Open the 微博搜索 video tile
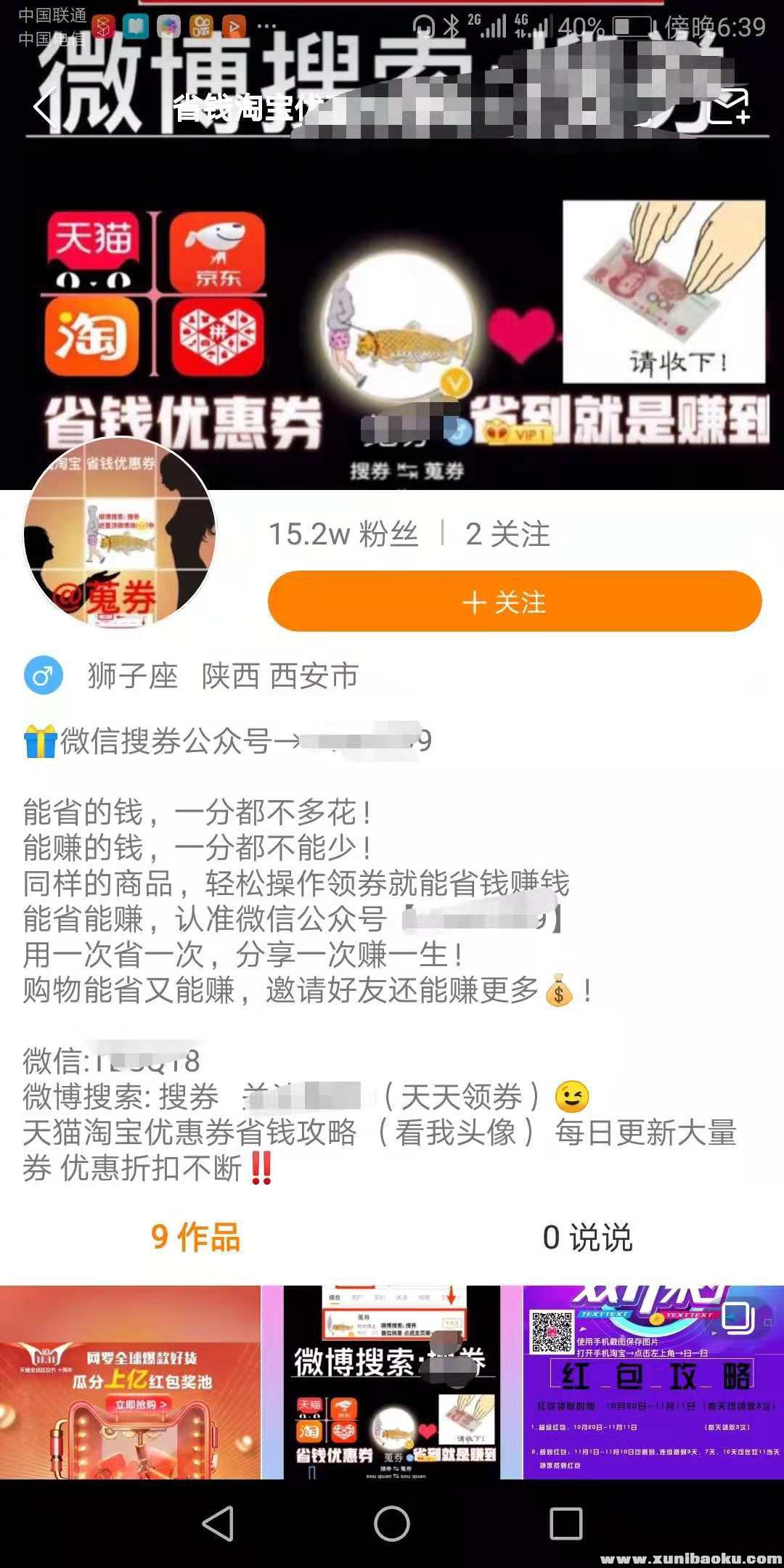784x1568 pixels. [x=392, y=1381]
